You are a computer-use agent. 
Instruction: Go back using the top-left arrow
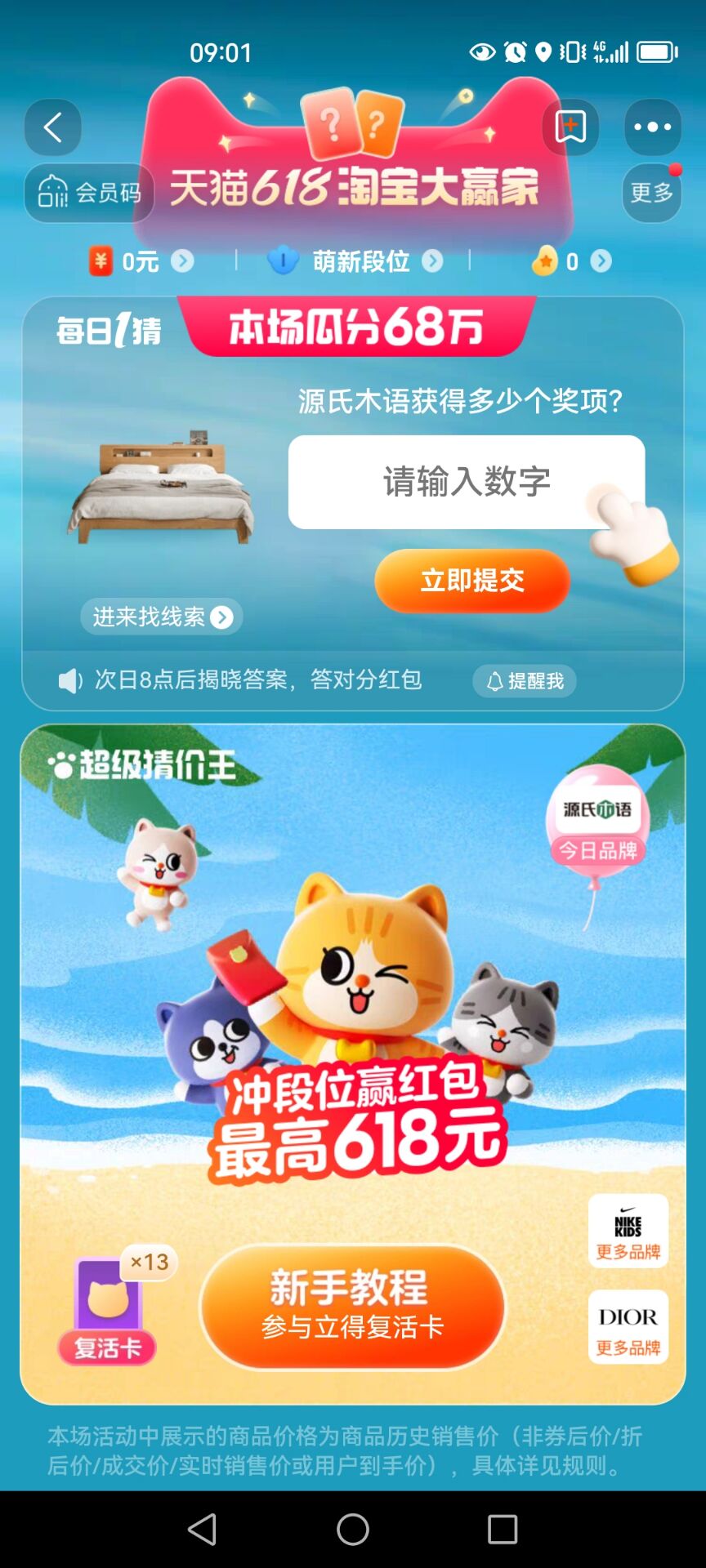(53, 127)
